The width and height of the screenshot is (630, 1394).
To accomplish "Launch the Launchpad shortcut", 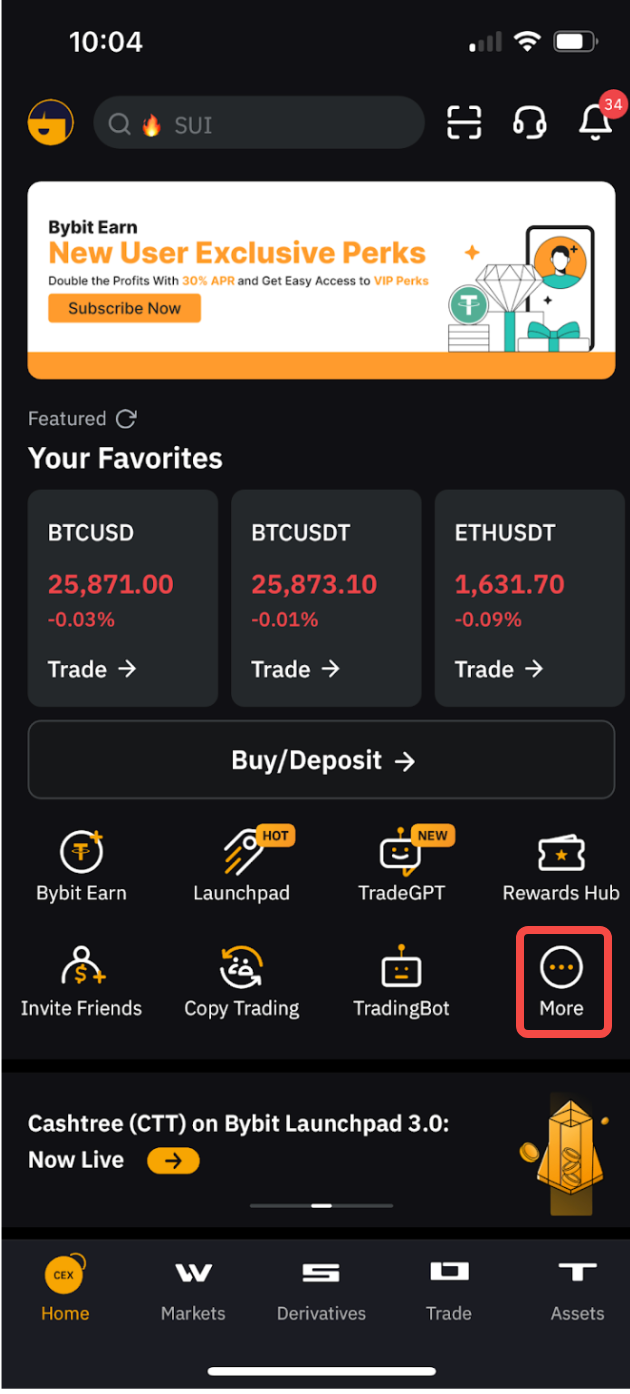I will [242, 866].
